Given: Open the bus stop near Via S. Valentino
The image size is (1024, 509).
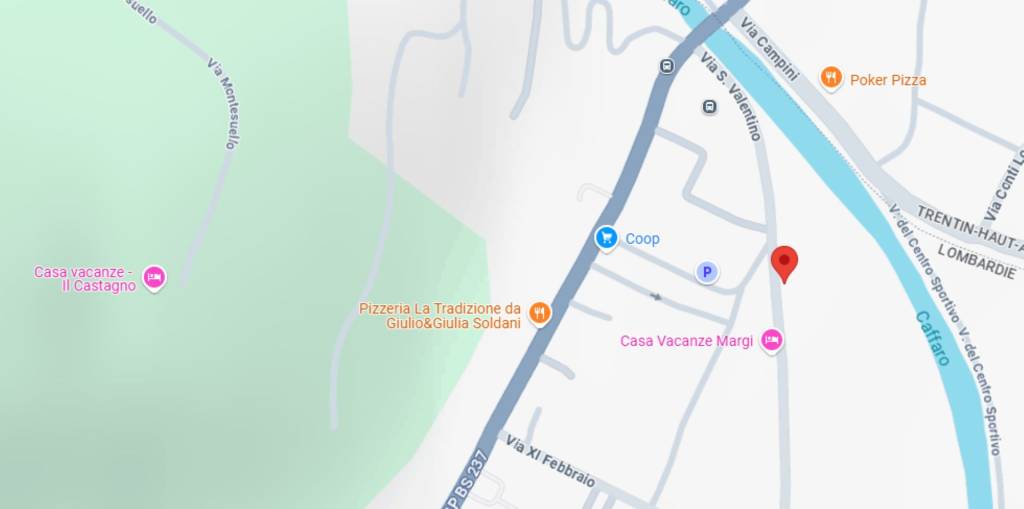Looking at the screenshot, I should [709, 106].
